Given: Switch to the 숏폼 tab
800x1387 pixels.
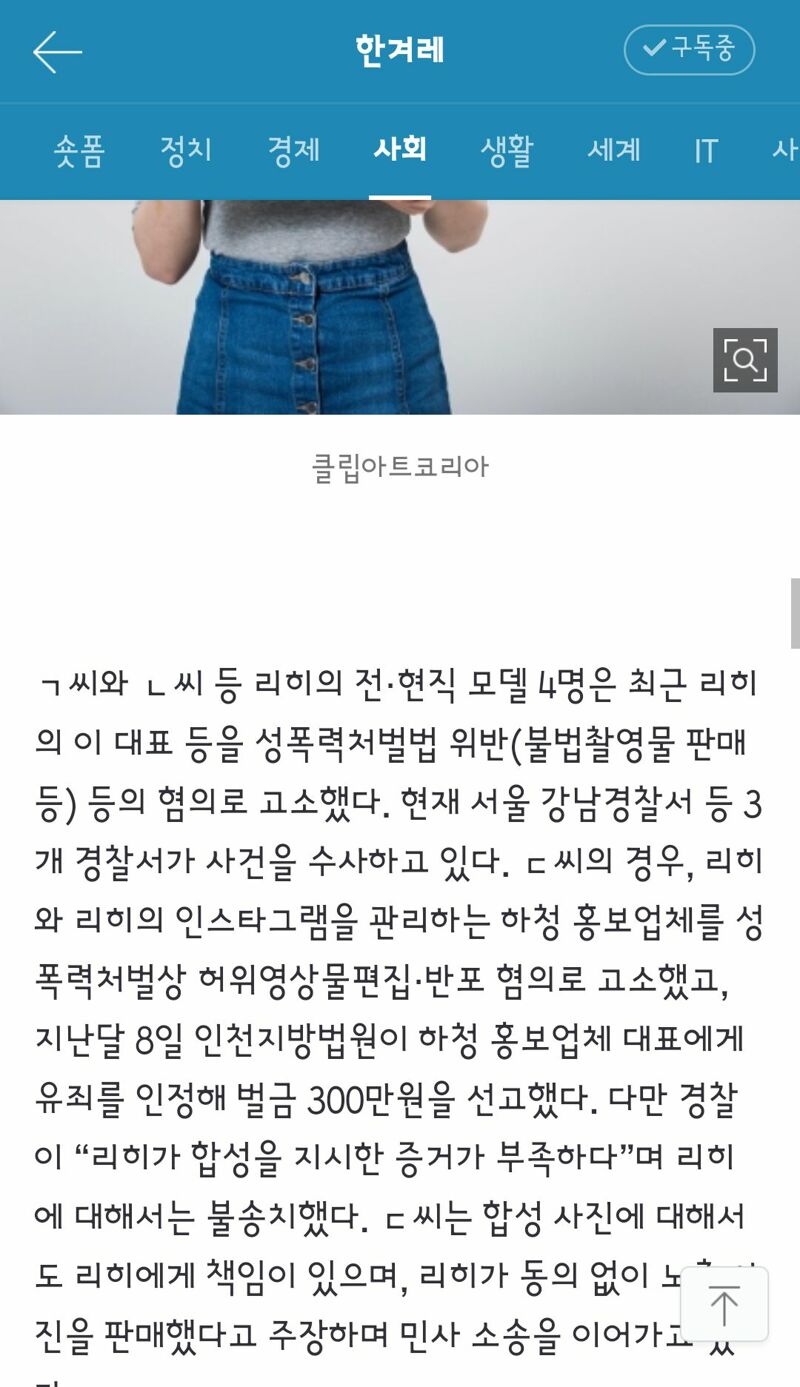Looking at the screenshot, I should point(79,150).
